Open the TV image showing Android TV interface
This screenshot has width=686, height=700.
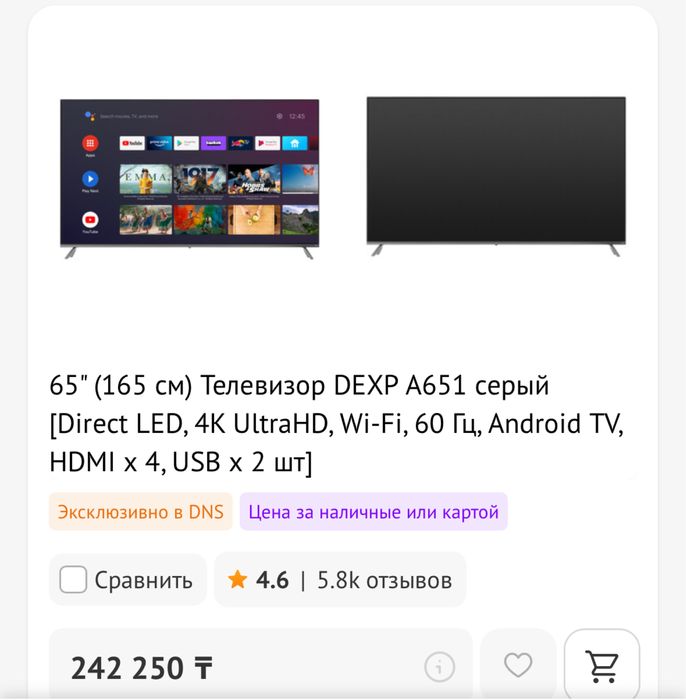click(189, 178)
